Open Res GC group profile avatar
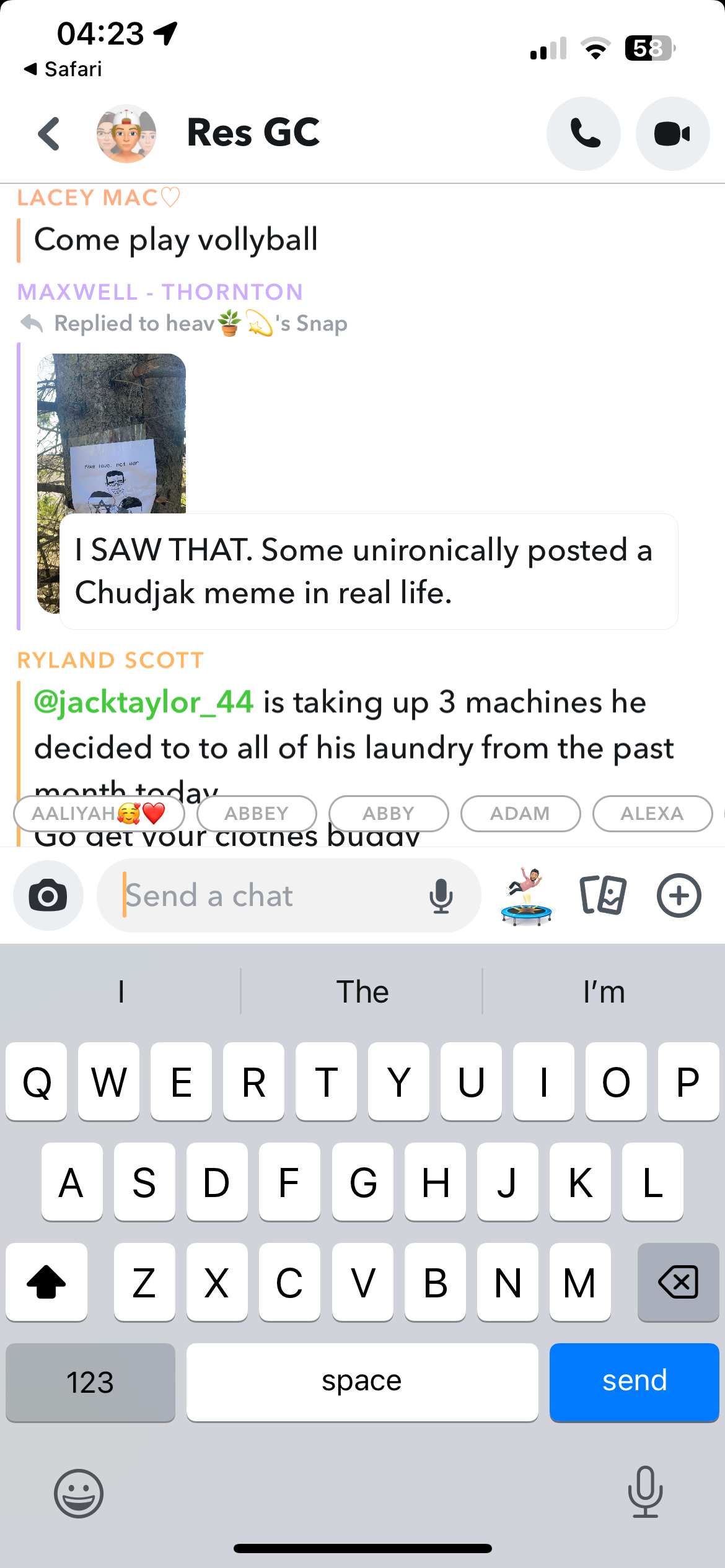This screenshot has height=1568, width=725. [x=126, y=134]
